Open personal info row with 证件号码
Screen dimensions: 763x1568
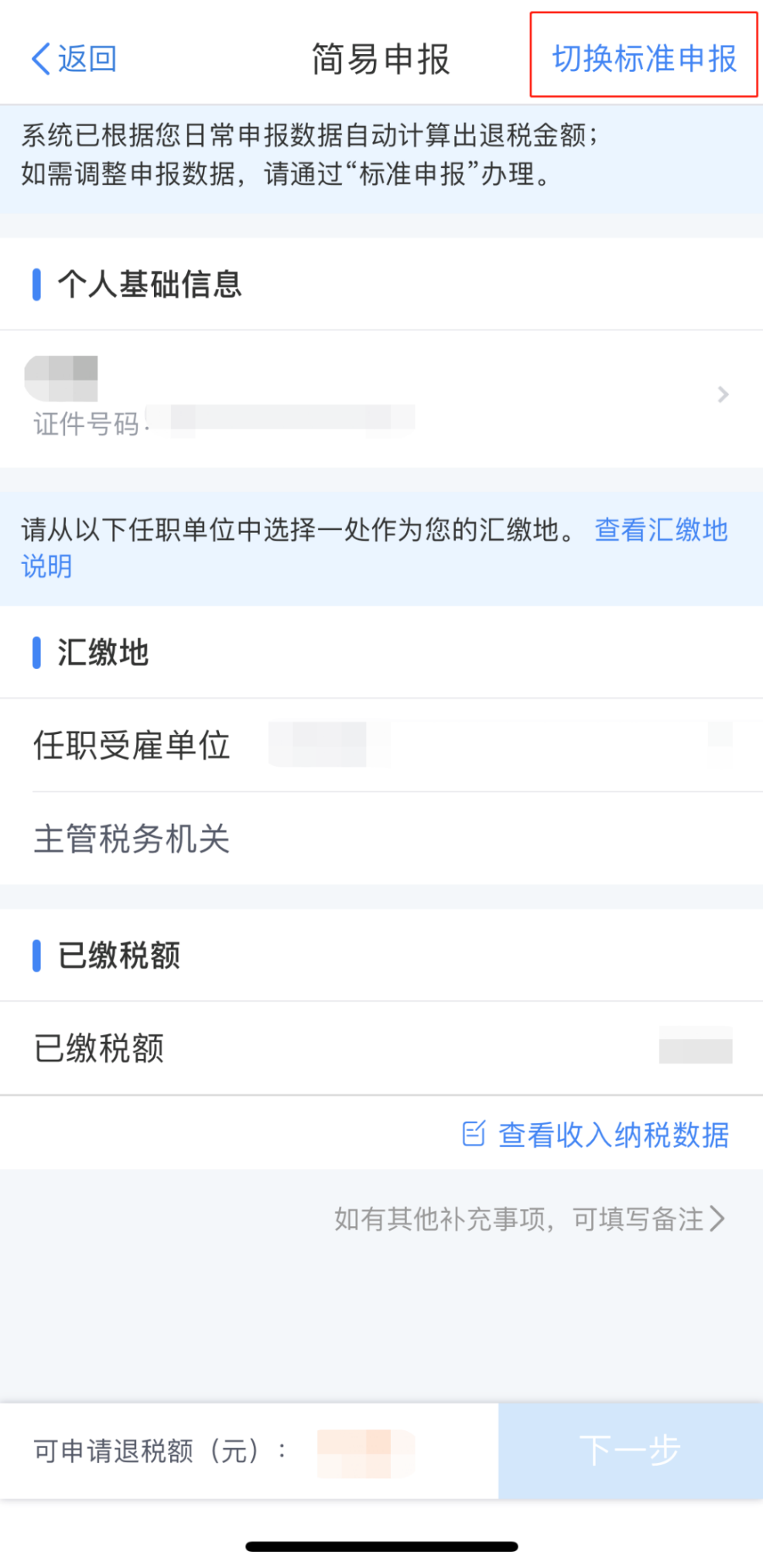381,398
